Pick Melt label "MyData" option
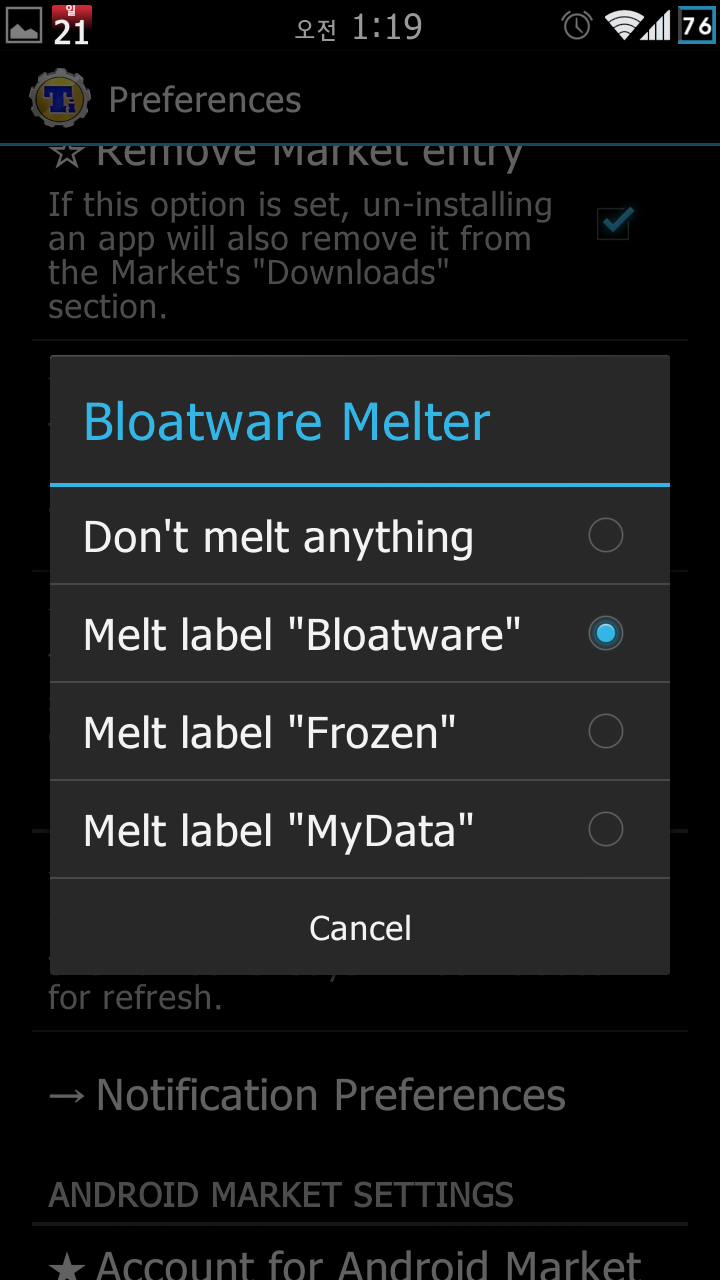This screenshot has height=1280, width=720. (360, 830)
